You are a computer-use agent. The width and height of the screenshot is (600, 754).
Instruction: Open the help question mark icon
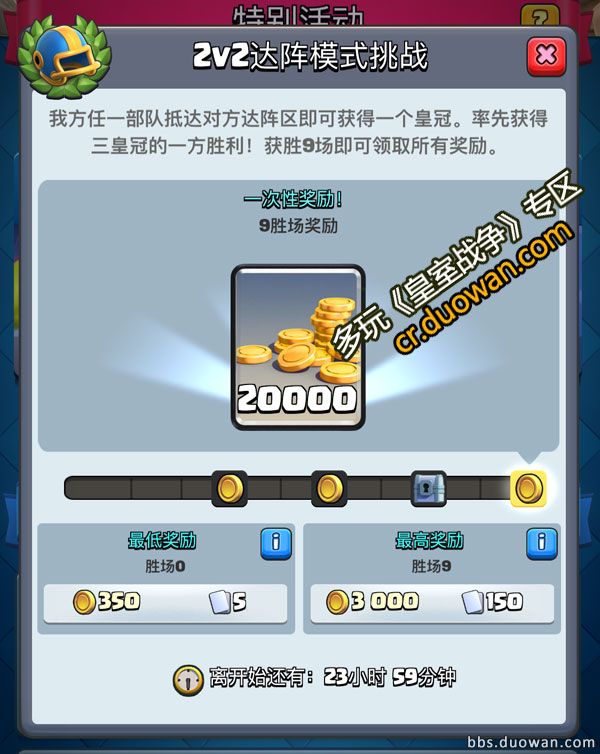pyautogui.click(x=540, y=16)
